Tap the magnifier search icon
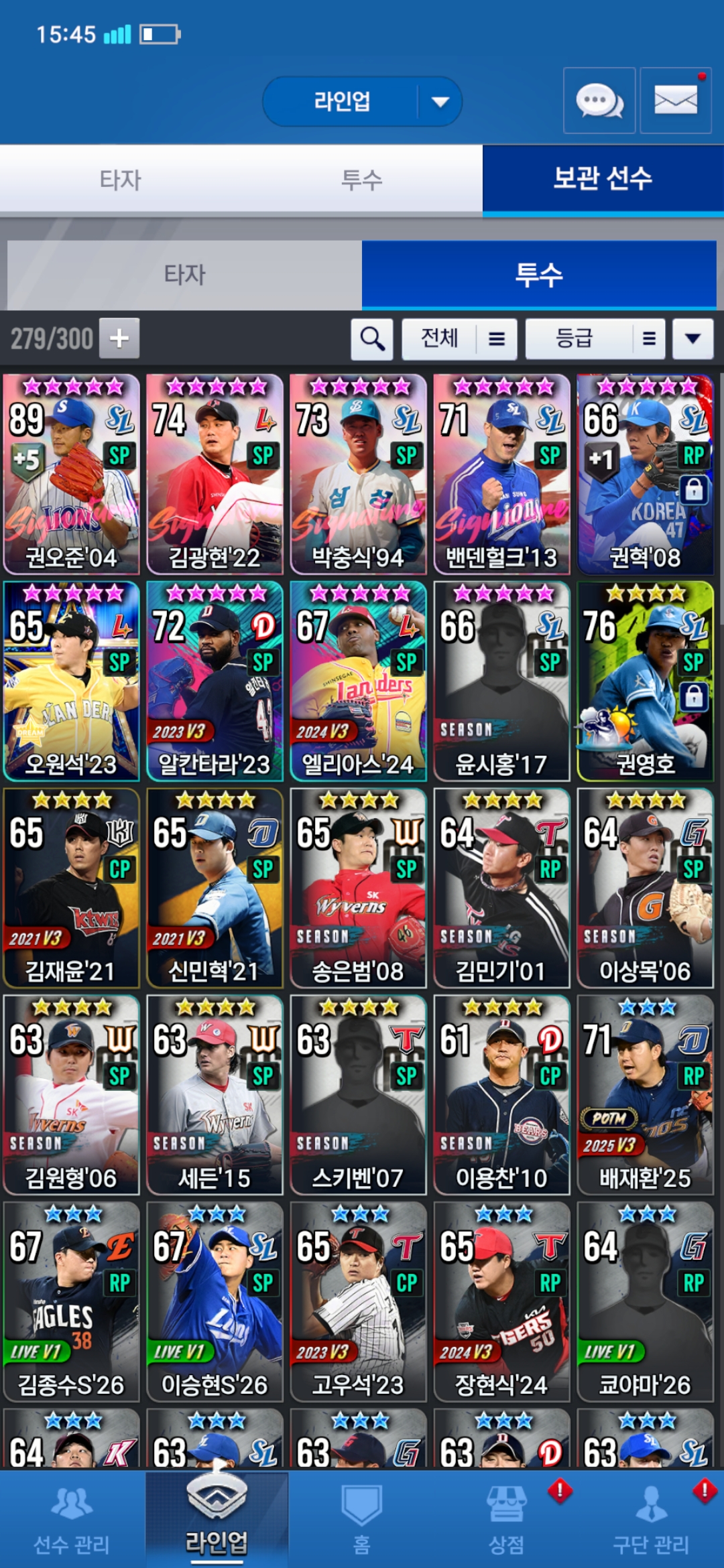The image size is (724, 1568). point(372,339)
